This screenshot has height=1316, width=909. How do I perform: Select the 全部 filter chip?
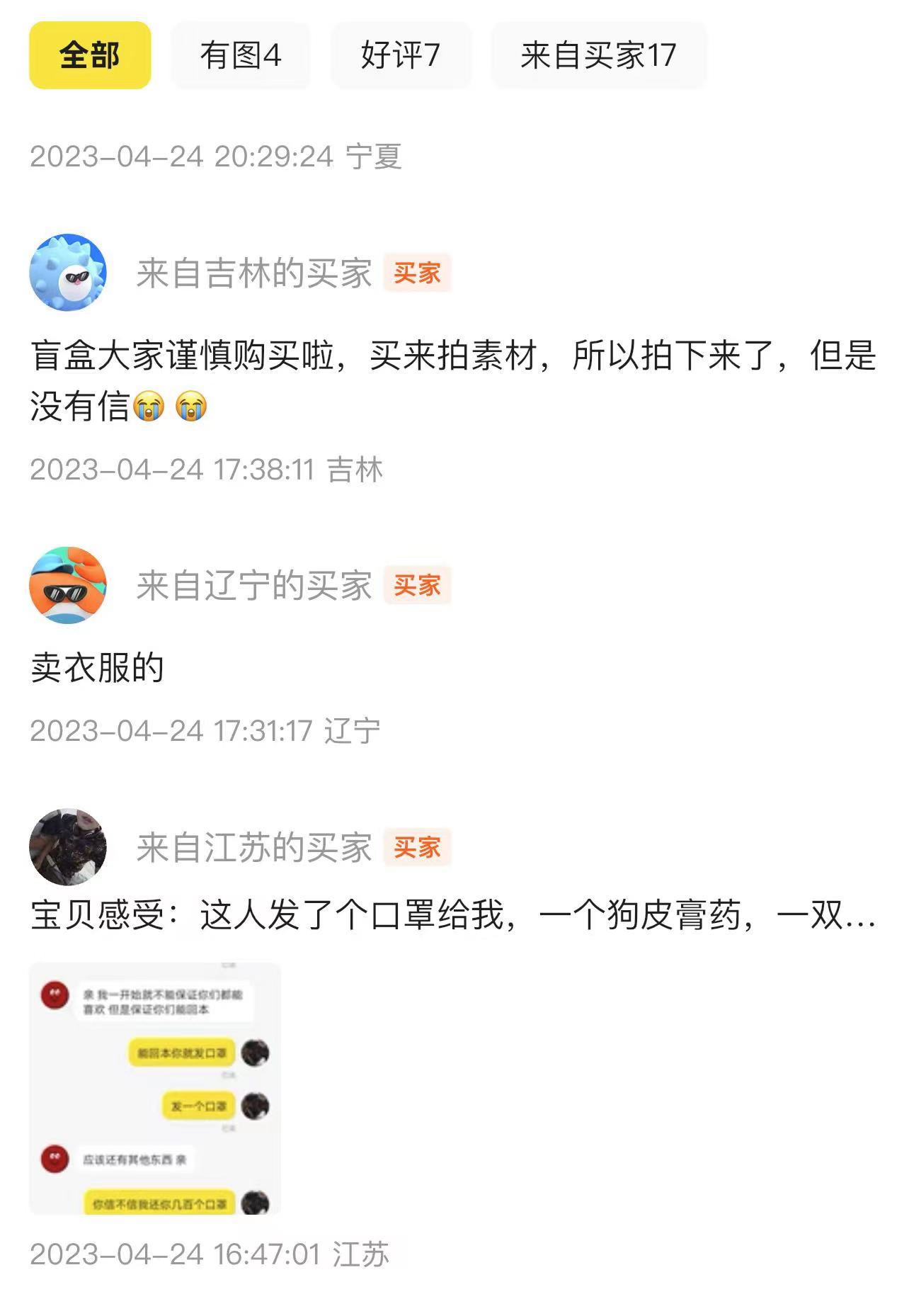coord(90,55)
